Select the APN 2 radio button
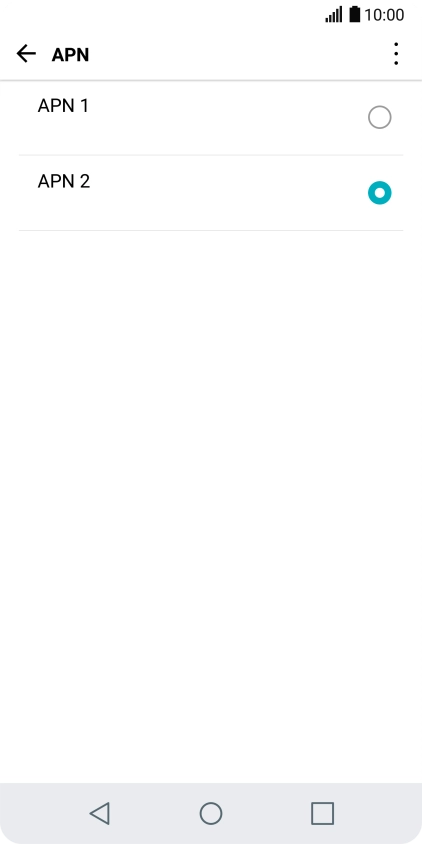This screenshot has width=422, height=844. pyautogui.click(x=379, y=193)
